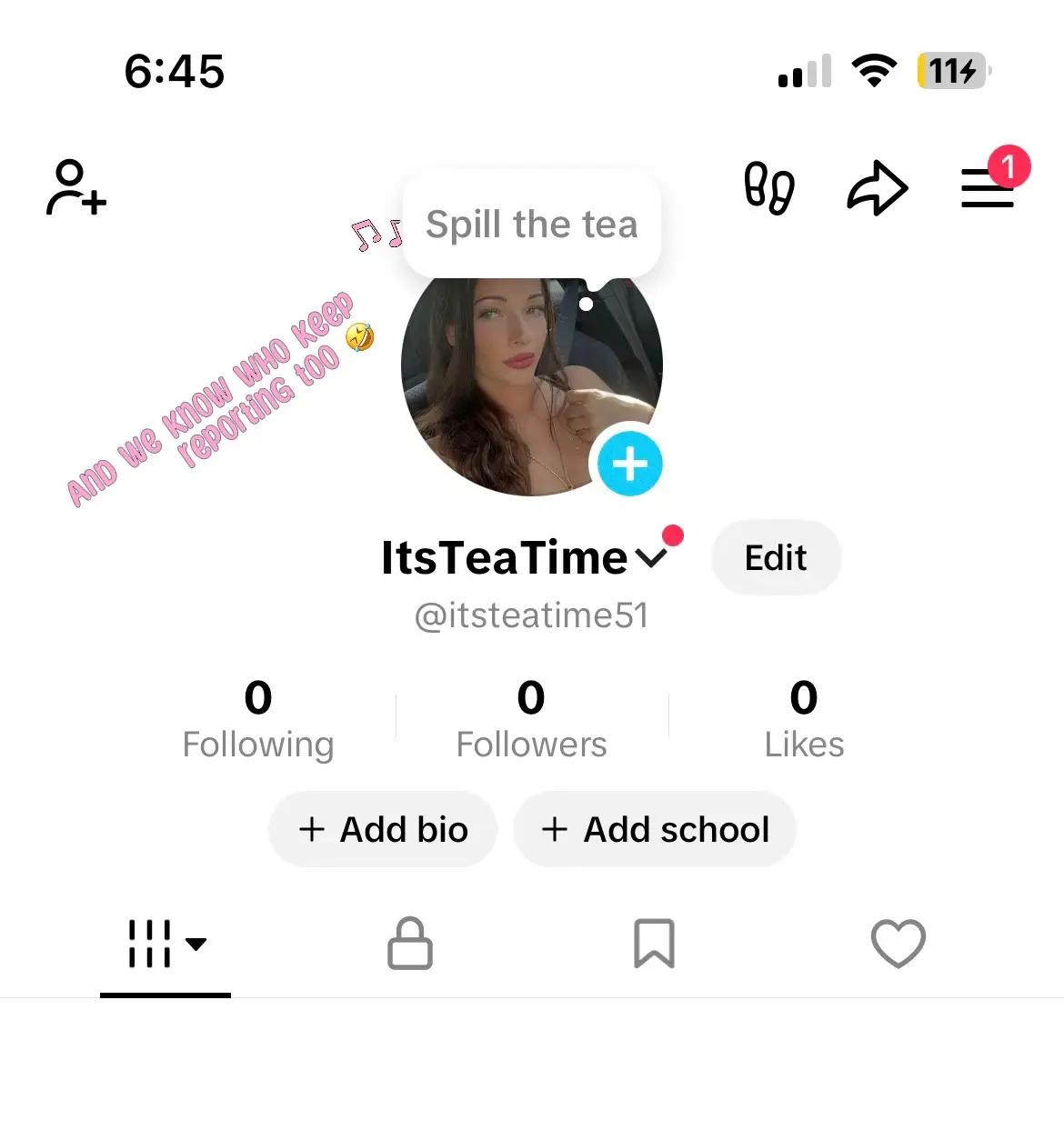Click the profile viewers footprints icon
Viewport: 1064px width, 1140px height.
coord(768,188)
